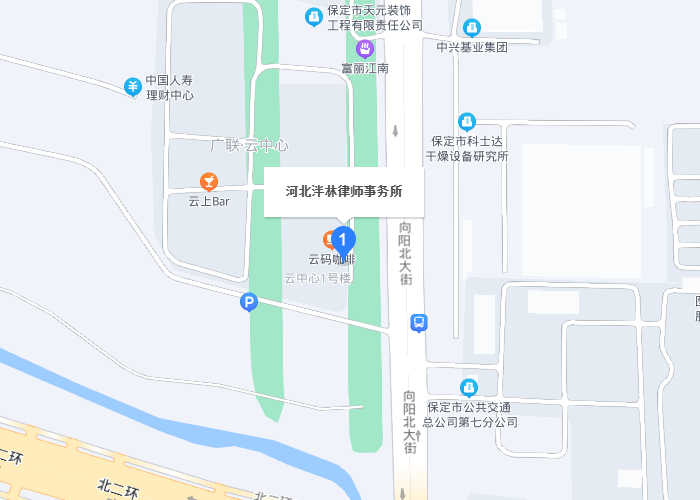
Task: Select the 中兴基业集团 map marker
Action: [x=472, y=28]
